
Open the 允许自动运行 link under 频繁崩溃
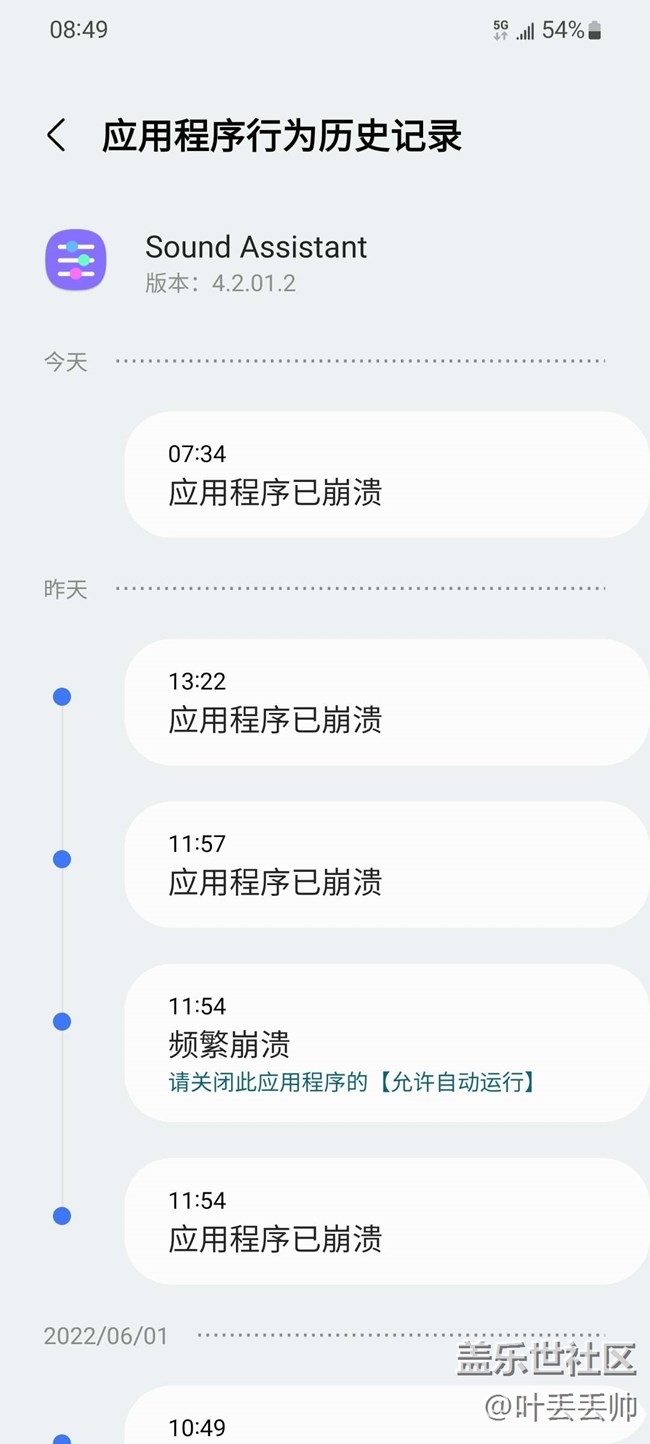[456, 1081]
